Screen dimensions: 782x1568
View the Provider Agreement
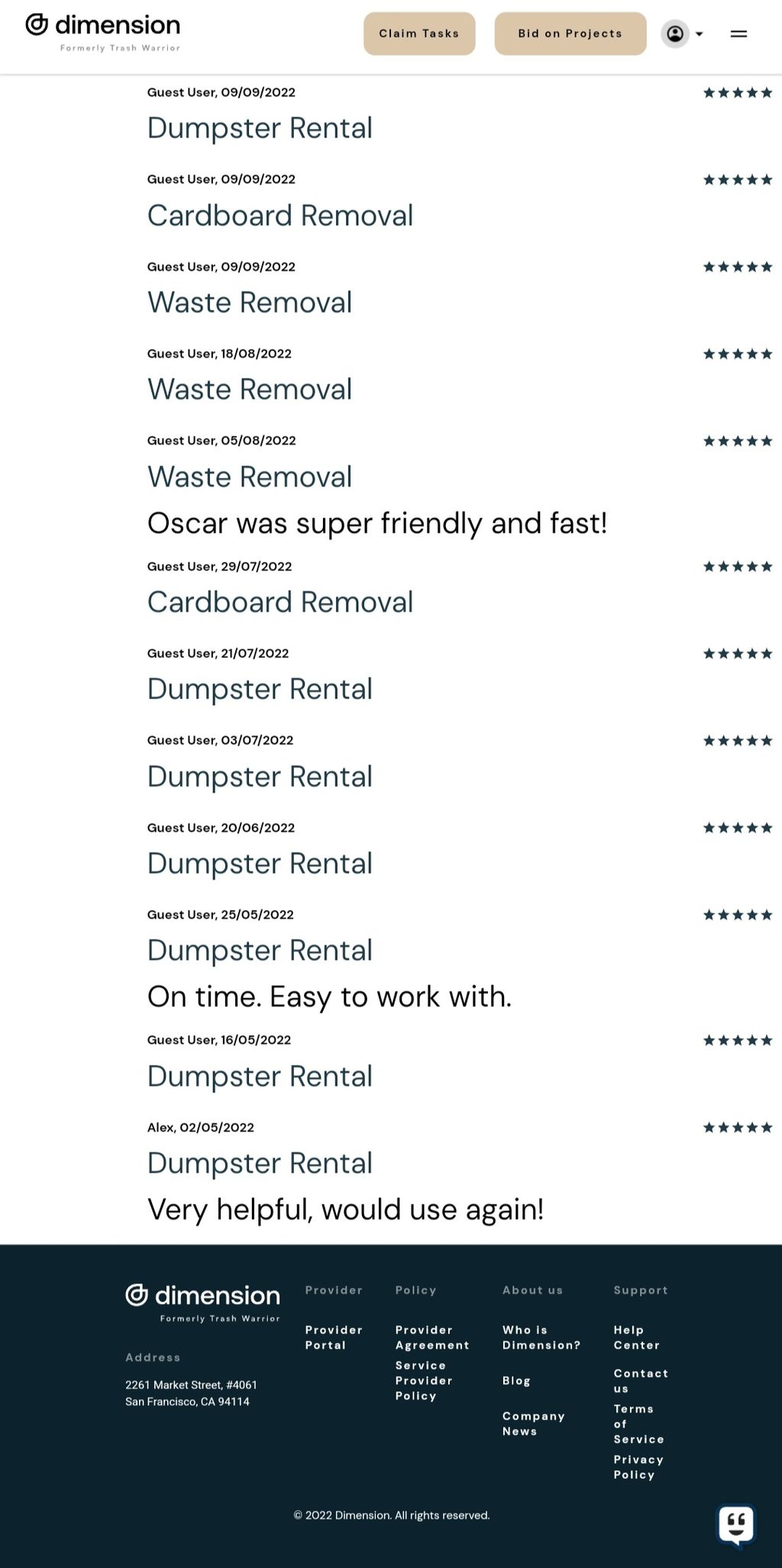(x=431, y=1337)
